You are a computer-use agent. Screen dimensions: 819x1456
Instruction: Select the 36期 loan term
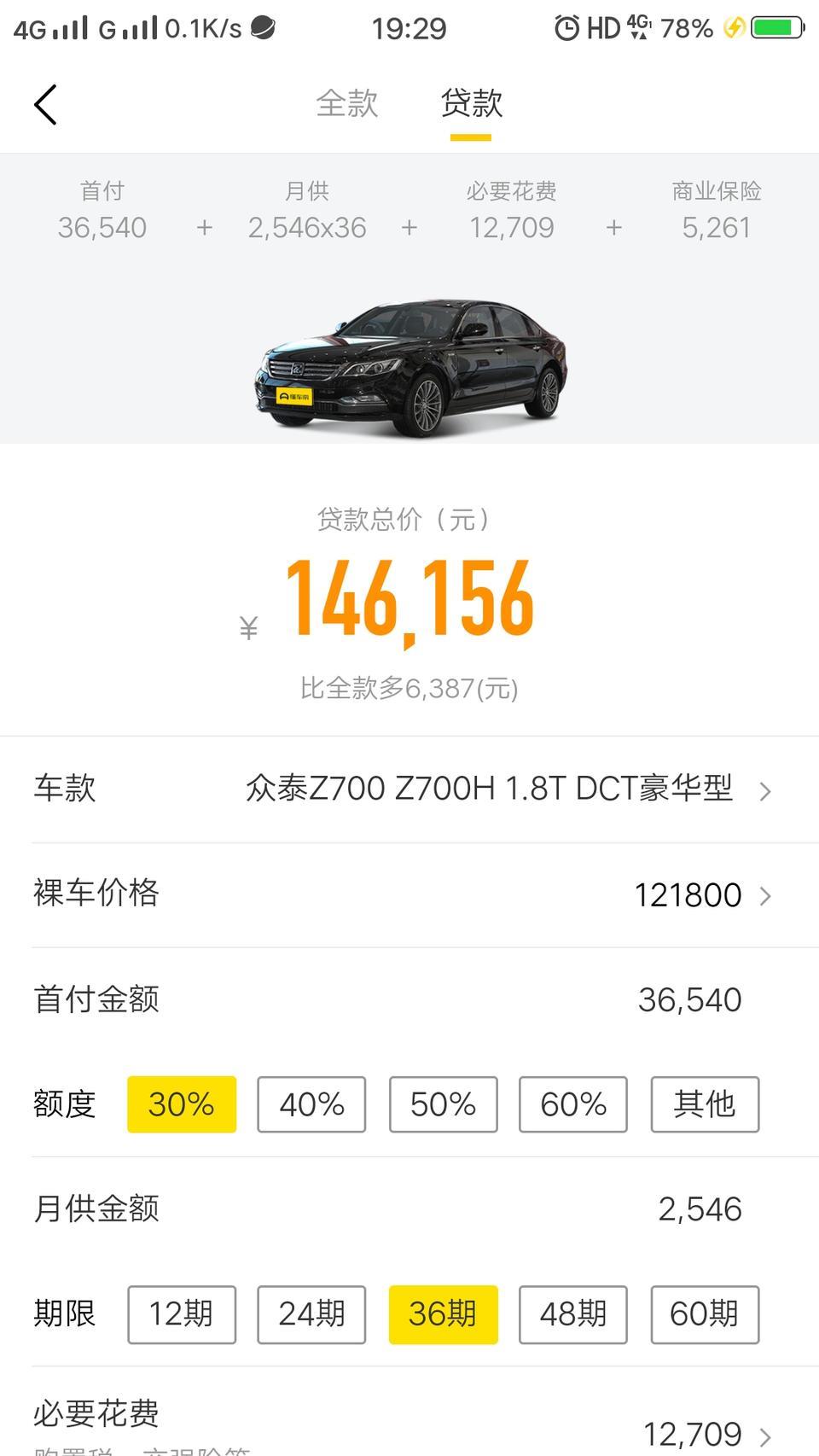pos(443,1314)
